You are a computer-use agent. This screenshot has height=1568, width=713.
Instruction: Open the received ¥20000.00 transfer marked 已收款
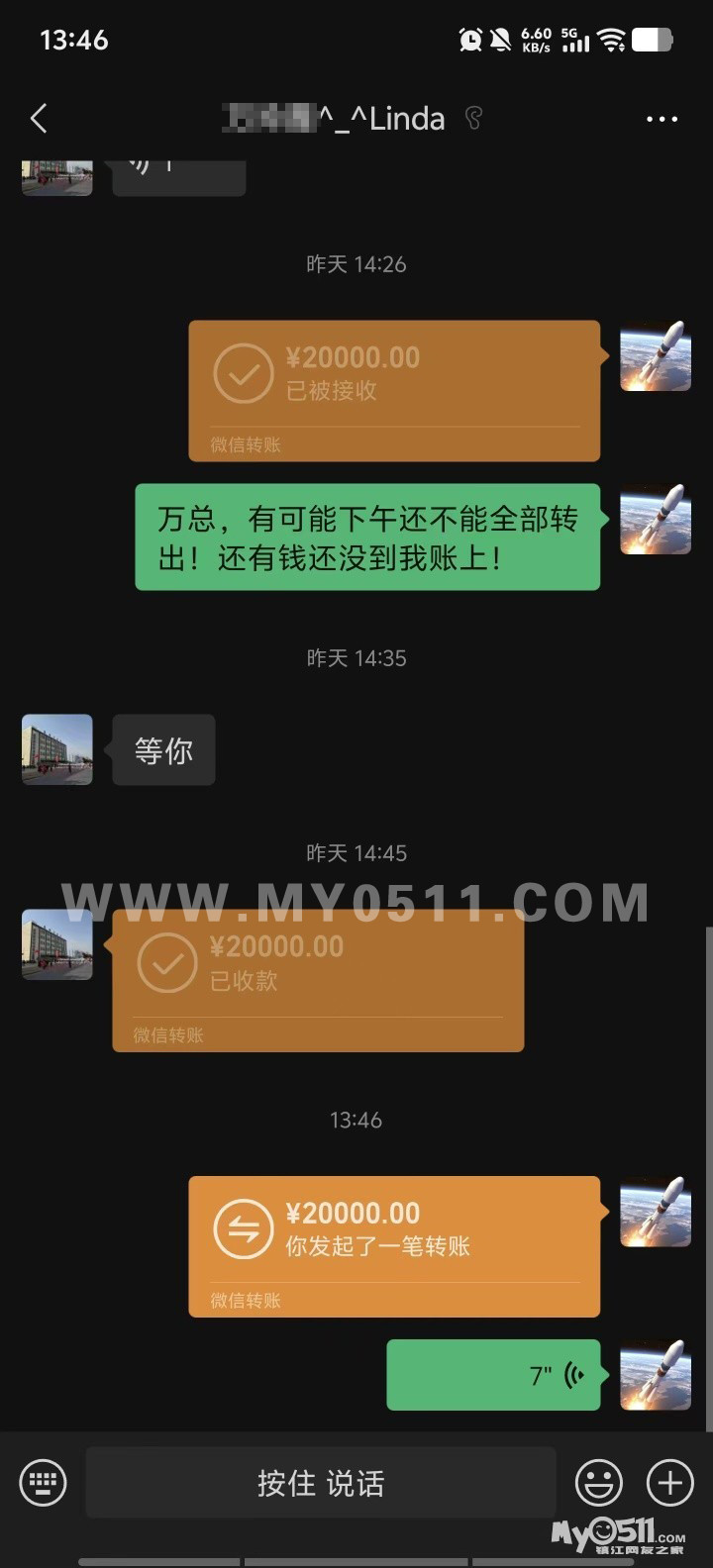click(x=317, y=980)
